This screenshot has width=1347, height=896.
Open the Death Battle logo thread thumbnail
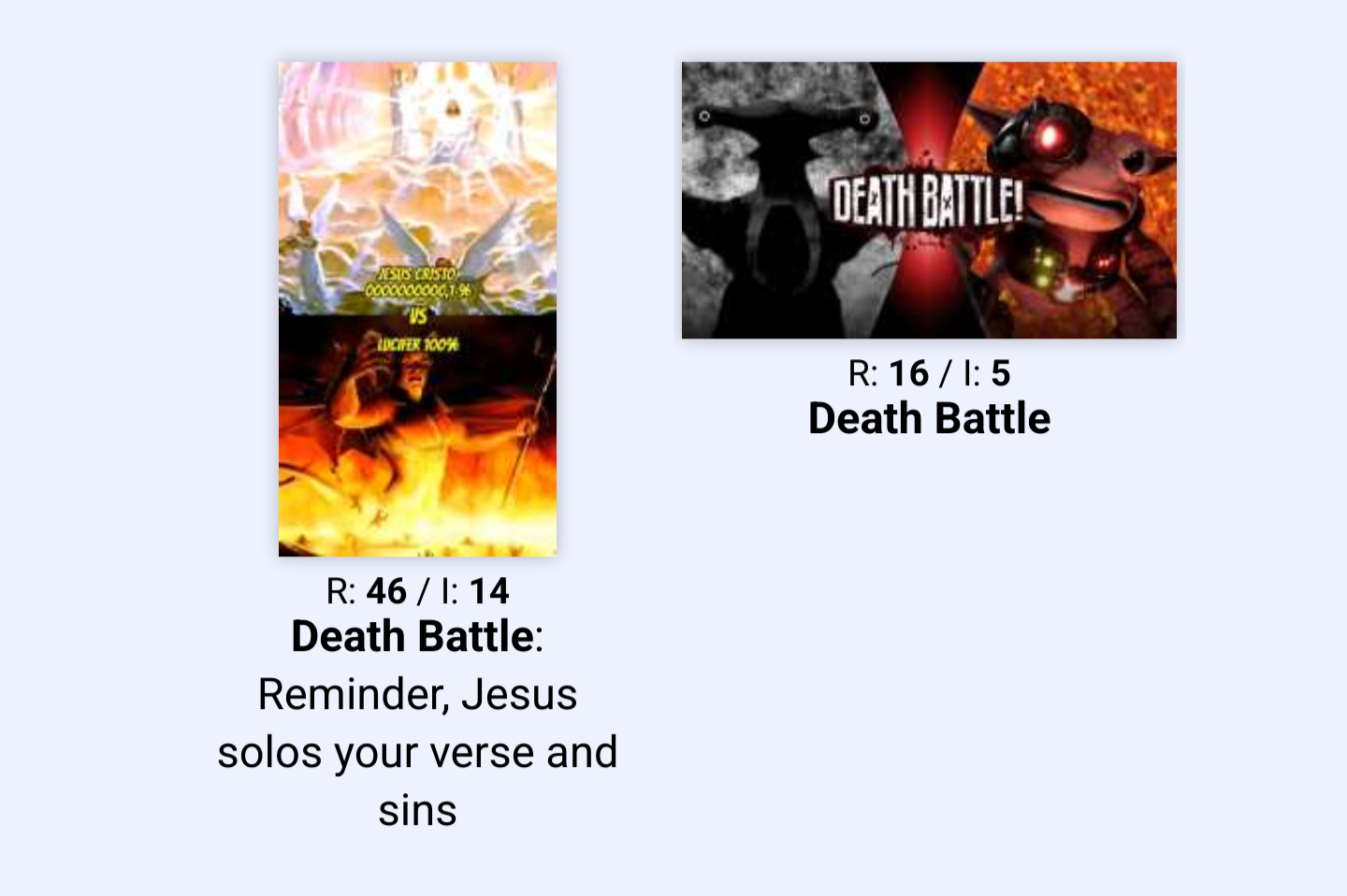tap(929, 200)
